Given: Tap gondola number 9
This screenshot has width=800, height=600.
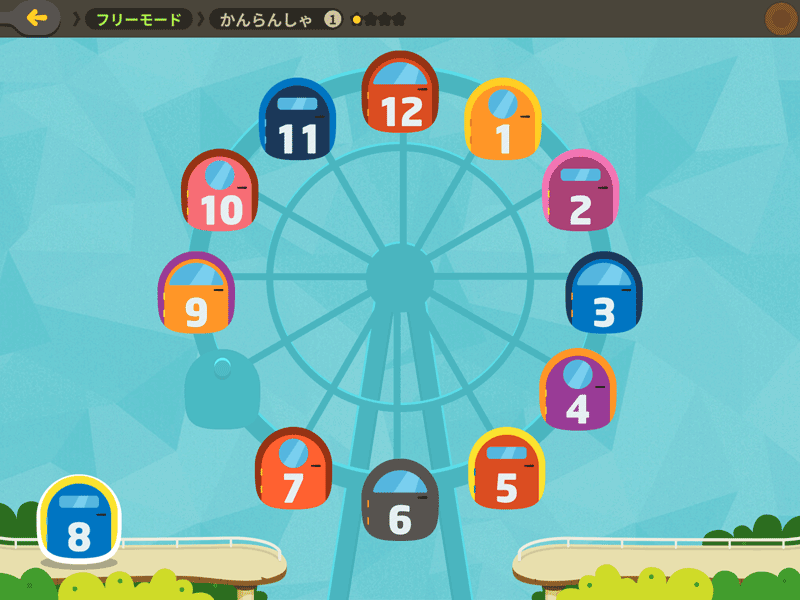Looking at the screenshot, I should click(x=196, y=294).
